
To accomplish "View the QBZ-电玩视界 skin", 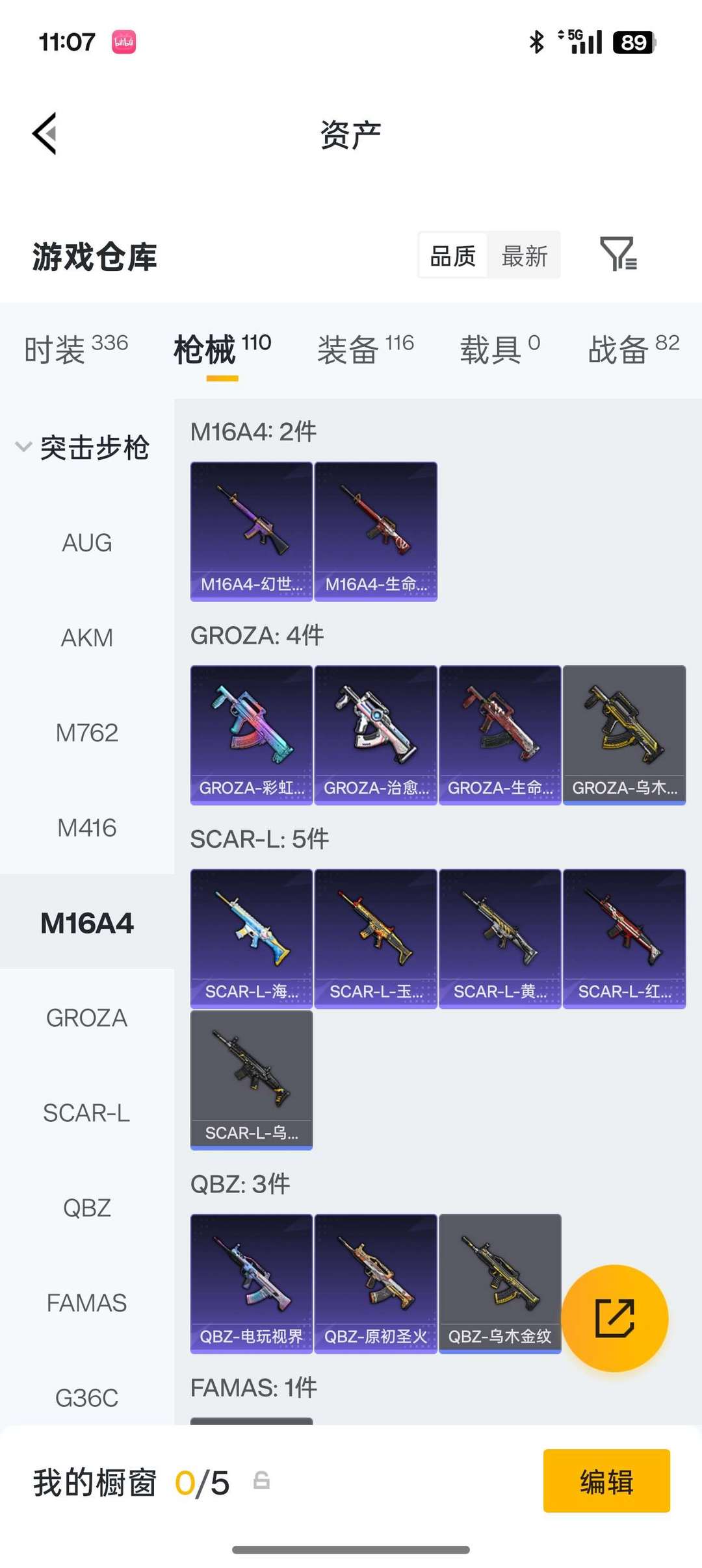I will click(252, 1283).
